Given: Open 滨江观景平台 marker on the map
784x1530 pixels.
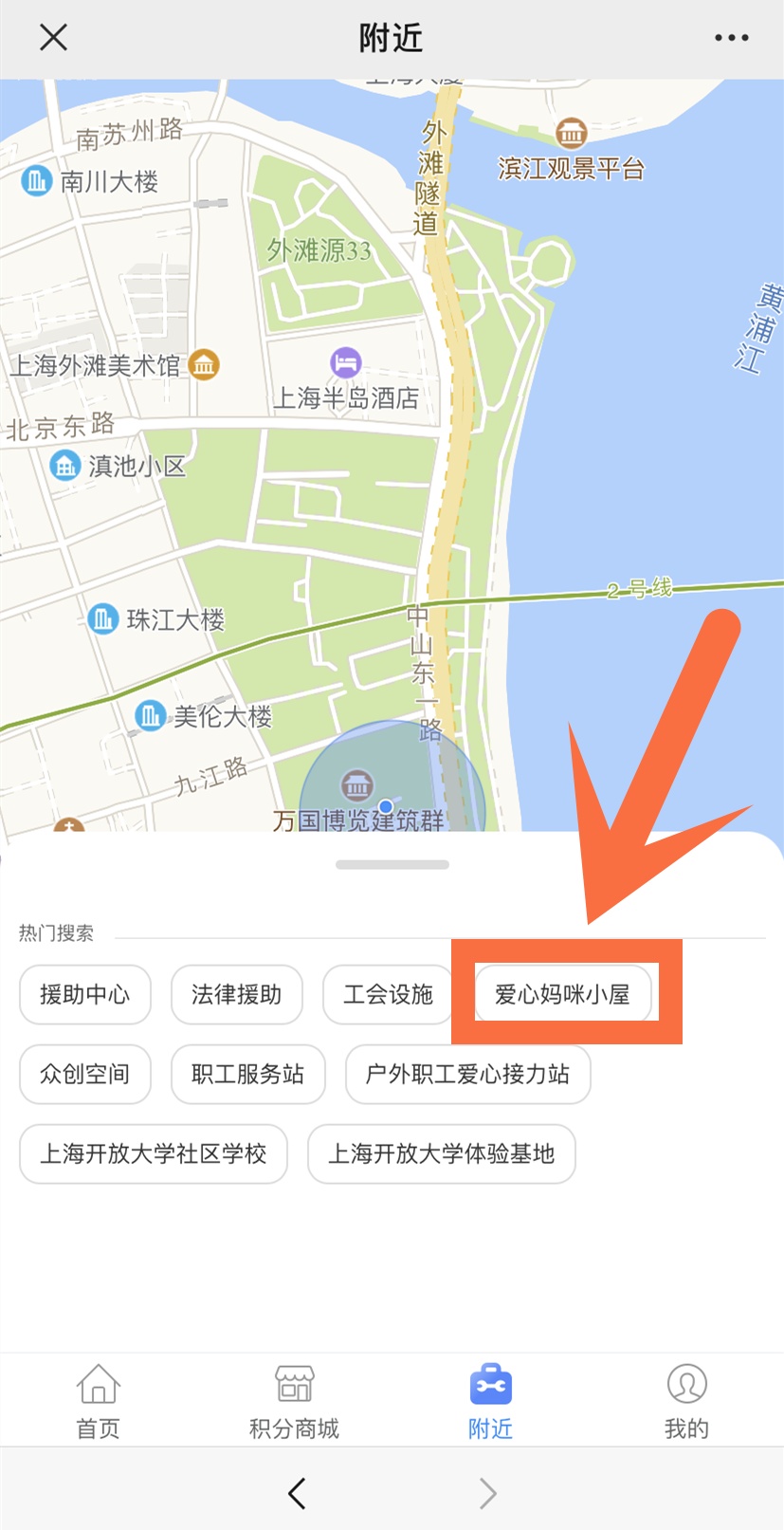Looking at the screenshot, I should pyautogui.click(x=571, y=134).
